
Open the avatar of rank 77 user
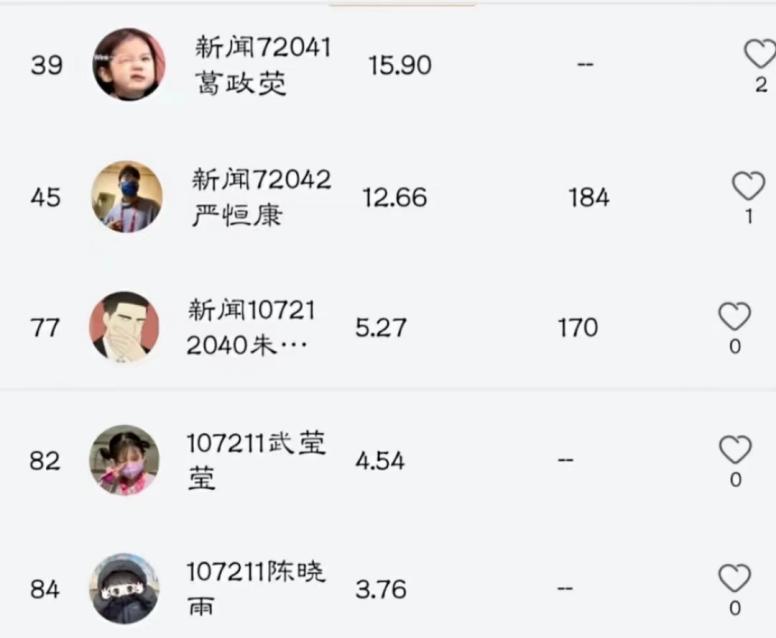coord(124,328)
